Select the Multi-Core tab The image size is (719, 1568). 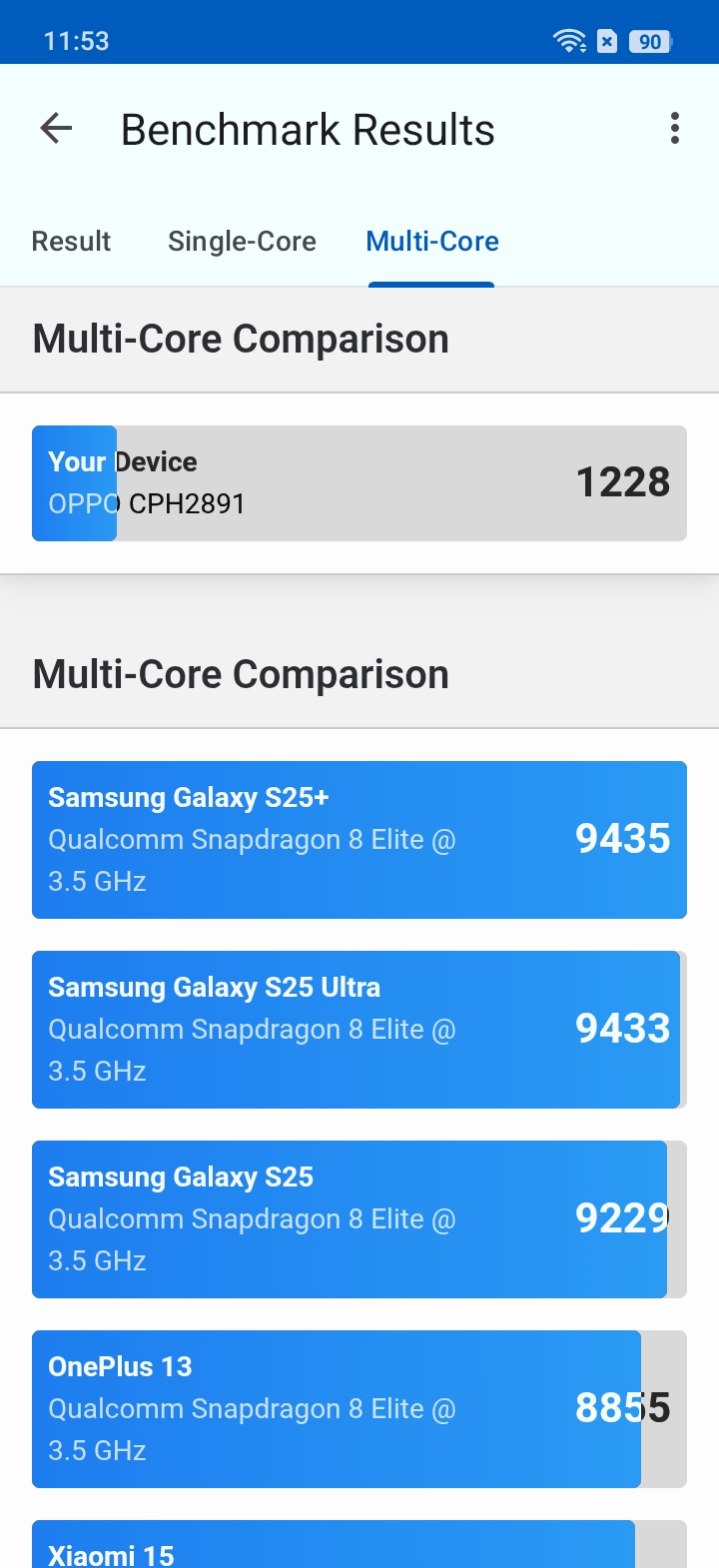[432, 242]
